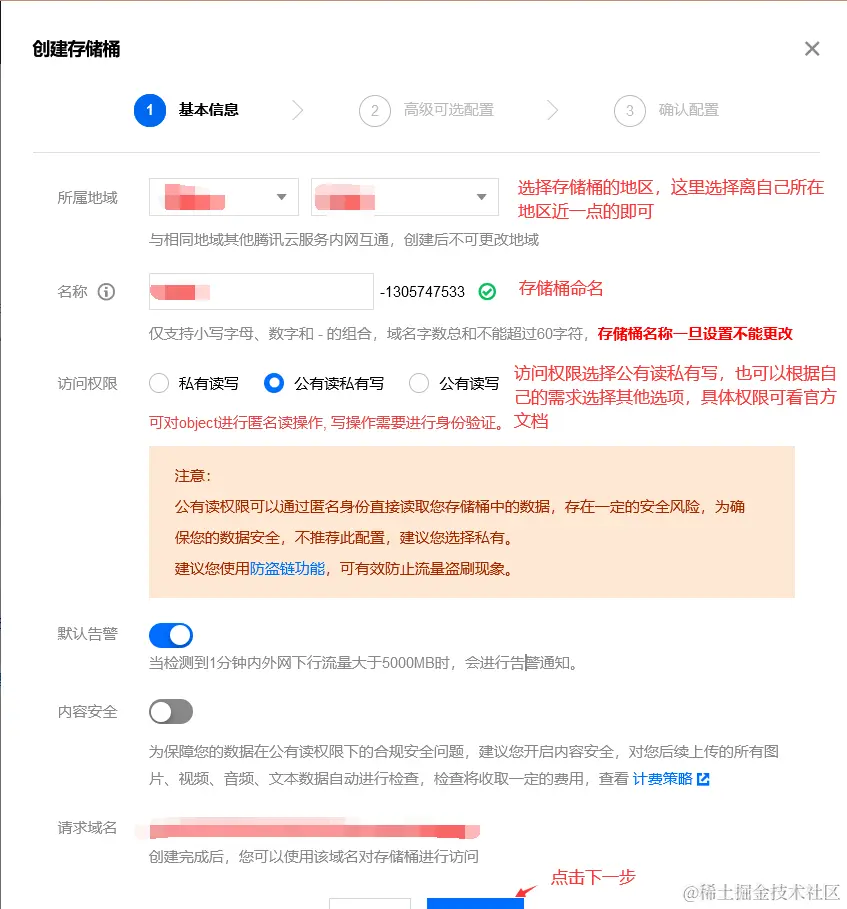Open the first 所属地域 region dropdown

coord(224,197)
